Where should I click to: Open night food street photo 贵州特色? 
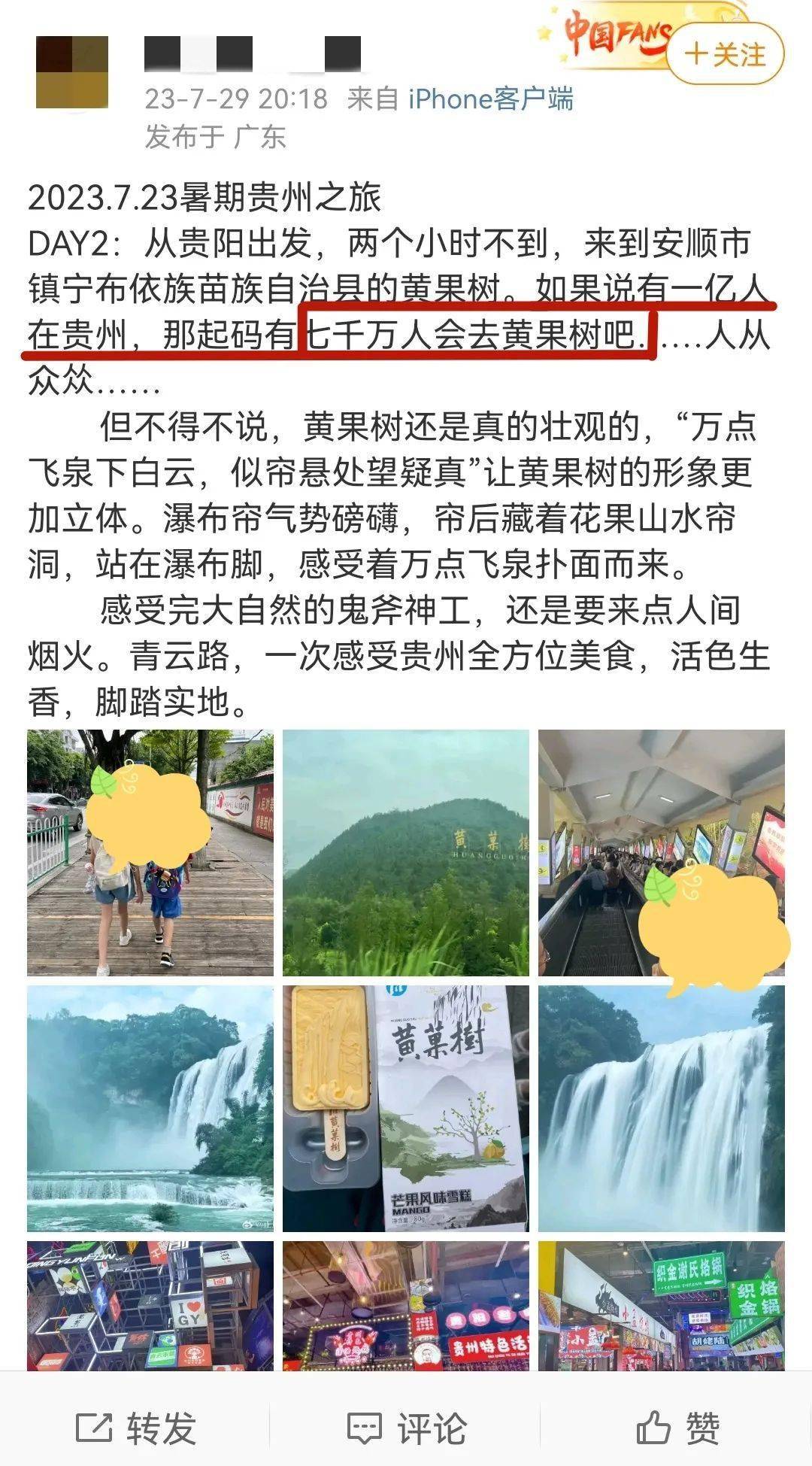point(406,1305)
